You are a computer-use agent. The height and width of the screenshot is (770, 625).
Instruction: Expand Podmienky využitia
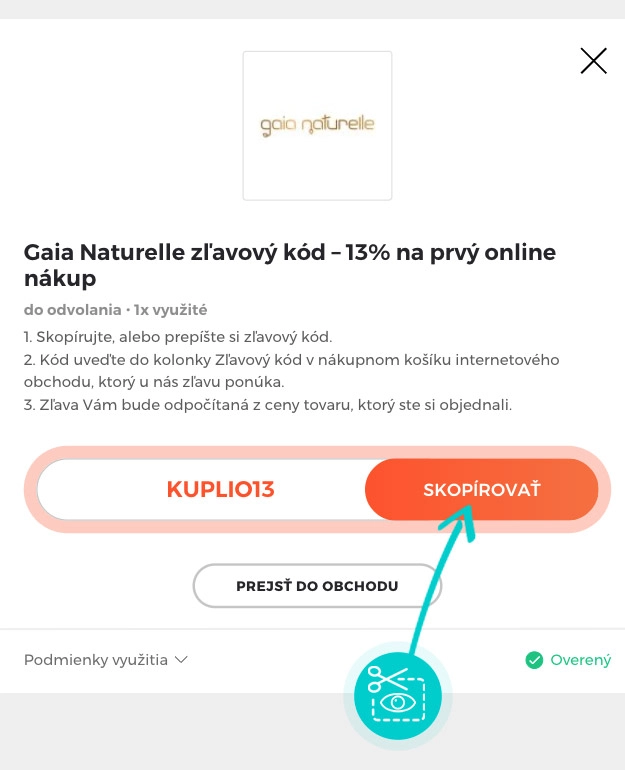[x=106, y=660]
